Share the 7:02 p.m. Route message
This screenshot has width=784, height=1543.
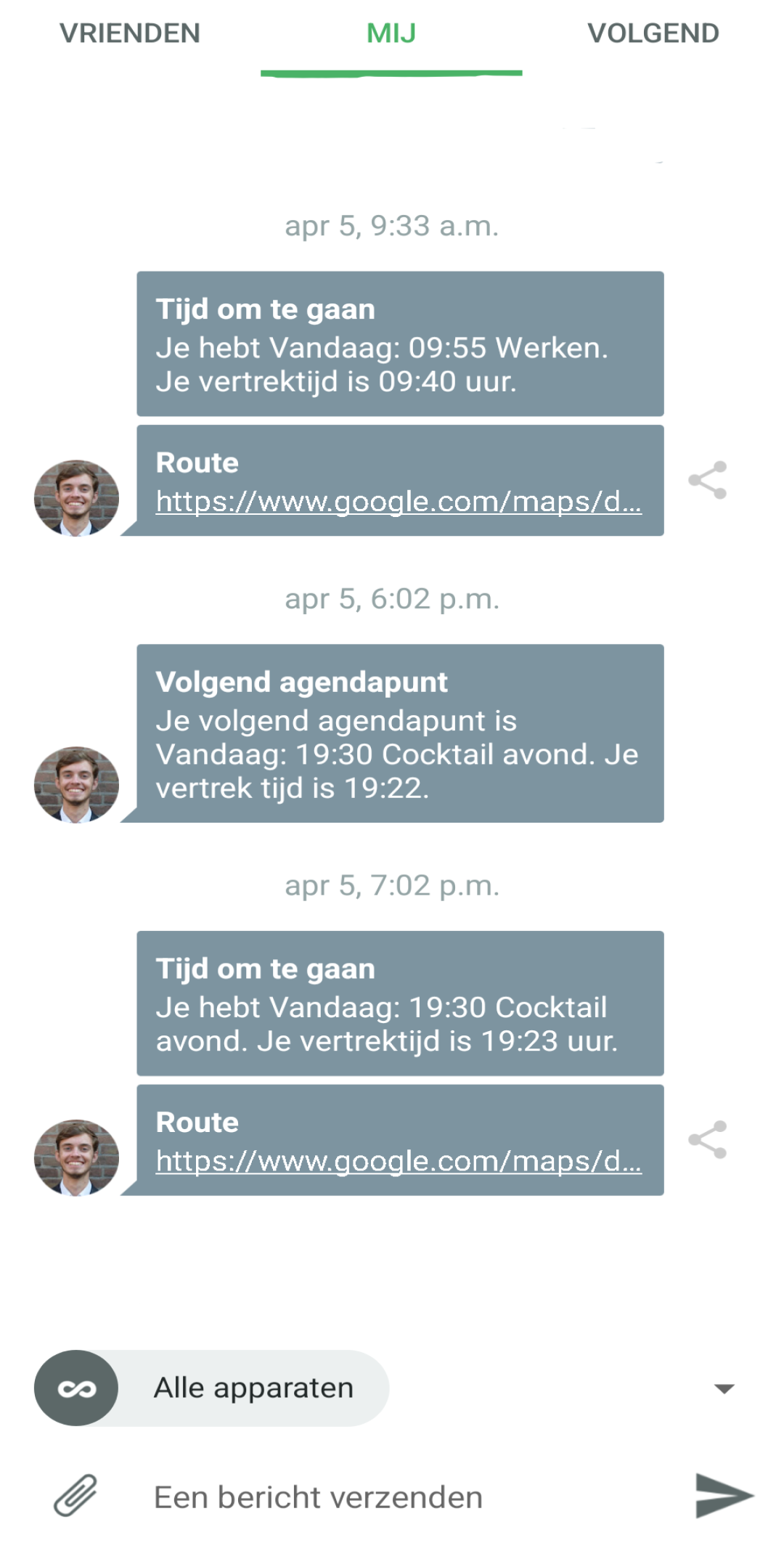click(x=708, y=1139)
